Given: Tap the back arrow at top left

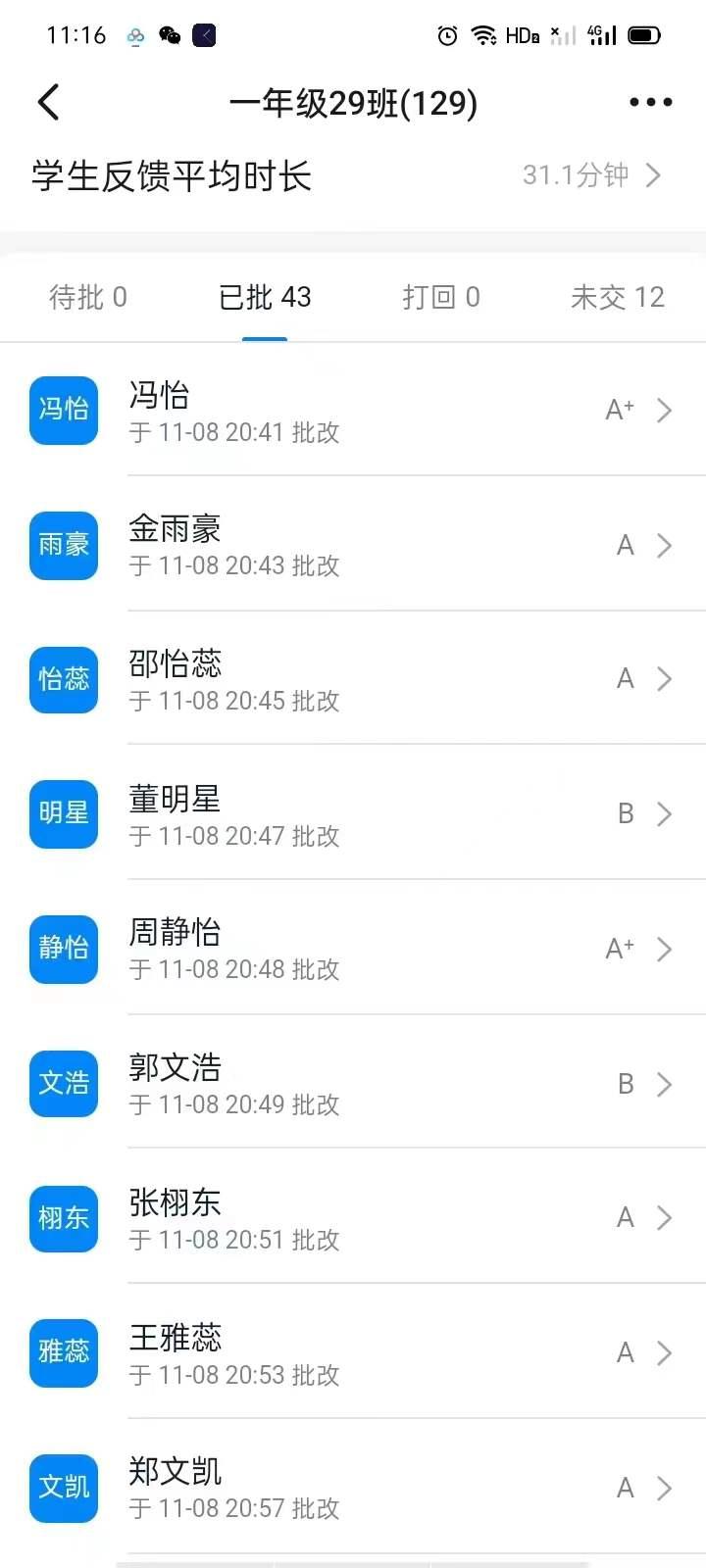Looking at the screenshot, I should tap(48, 101).
